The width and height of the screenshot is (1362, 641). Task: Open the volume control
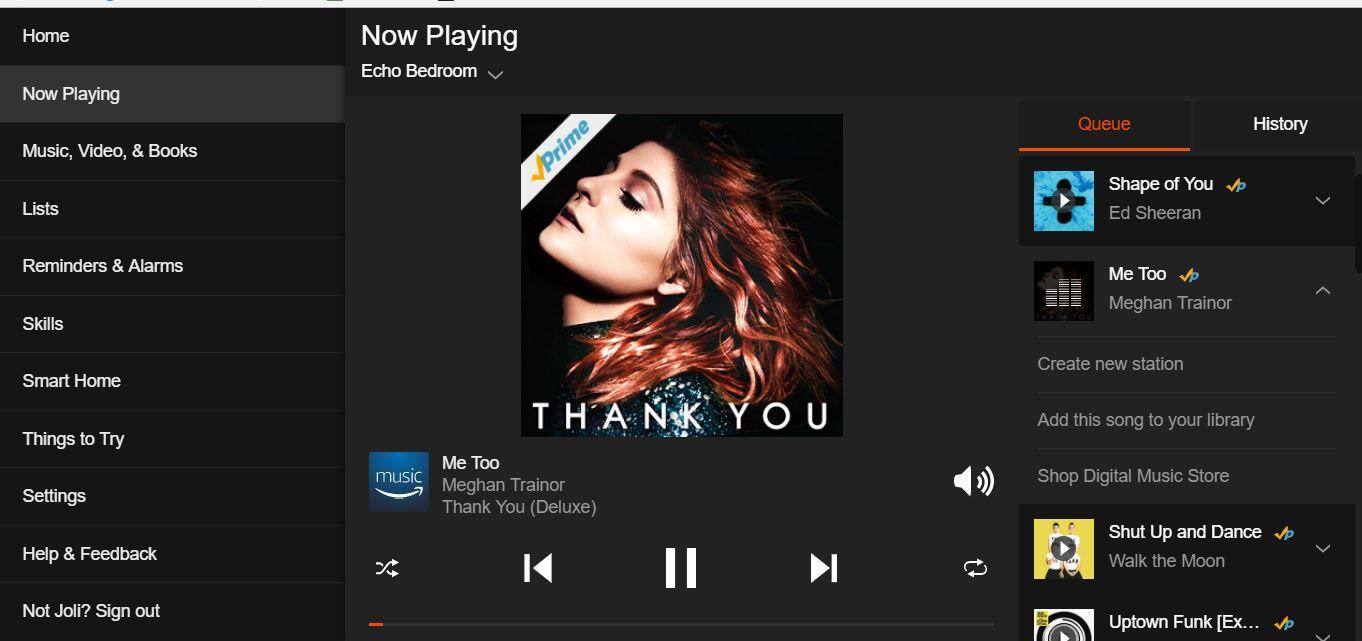click(x=973, y=481)
